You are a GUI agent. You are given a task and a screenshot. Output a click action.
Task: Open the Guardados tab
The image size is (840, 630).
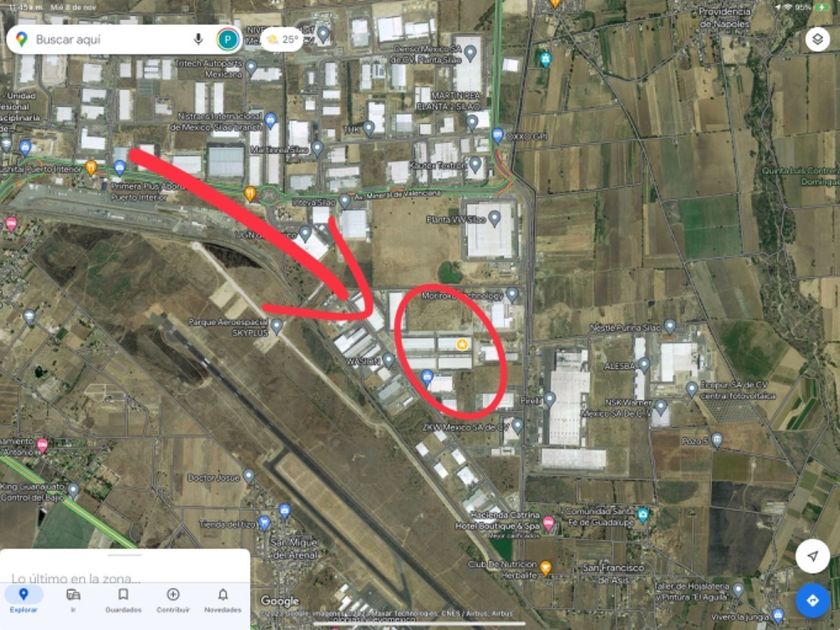coord(123,599)
